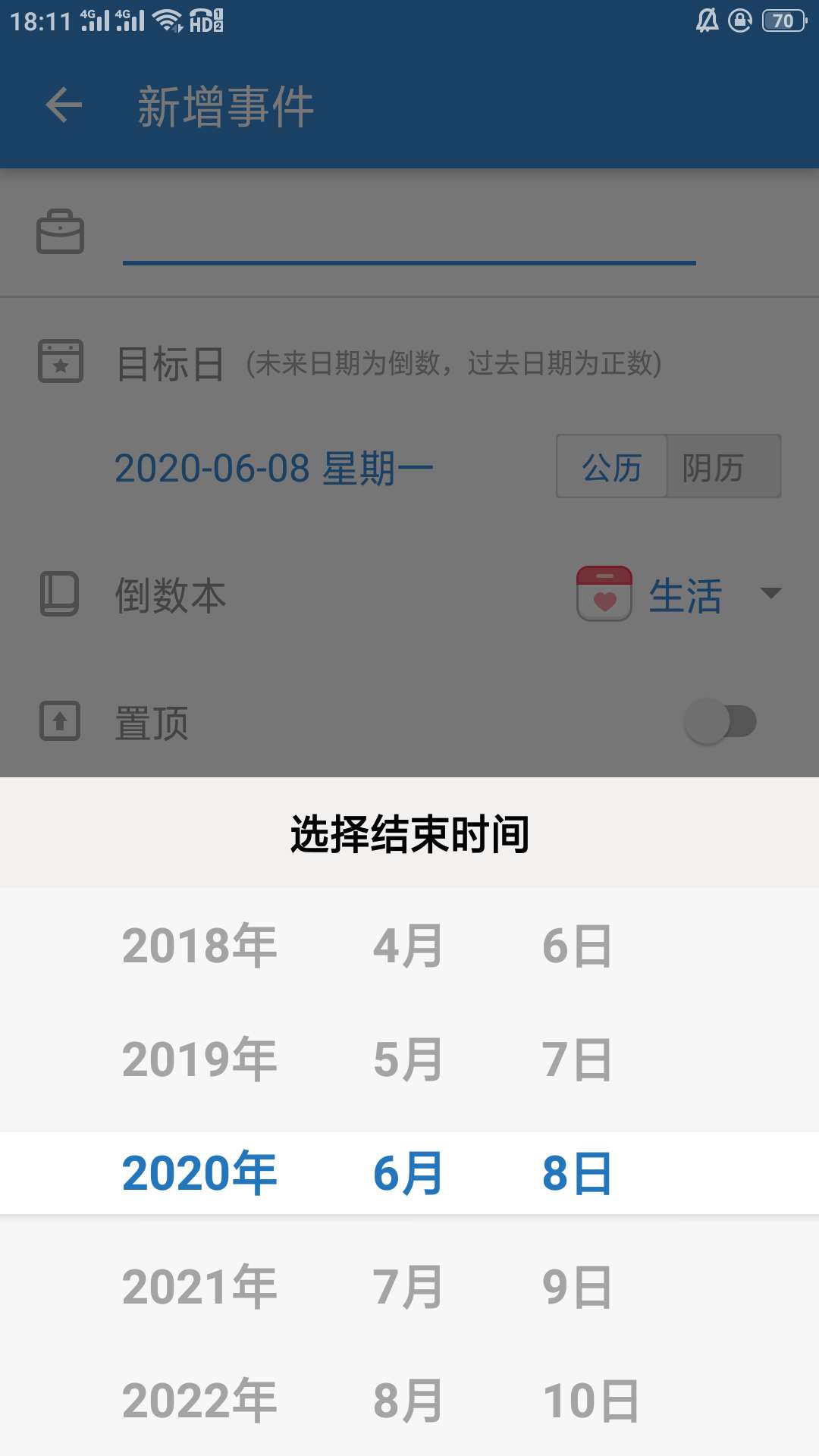Pick 7月 in the month picker
819x1456 pixels.
(408, 1286)
